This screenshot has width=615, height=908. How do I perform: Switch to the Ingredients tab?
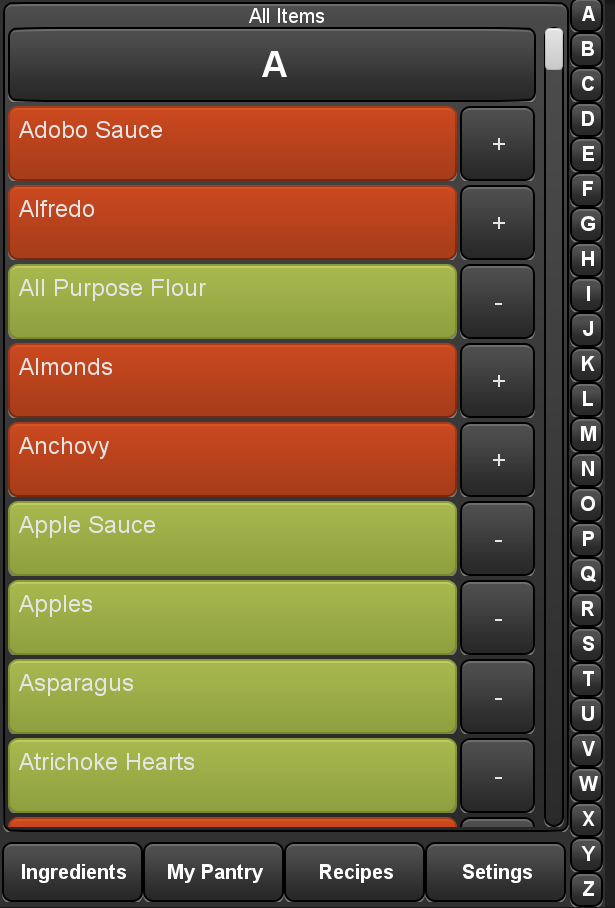tap(73, 872)
